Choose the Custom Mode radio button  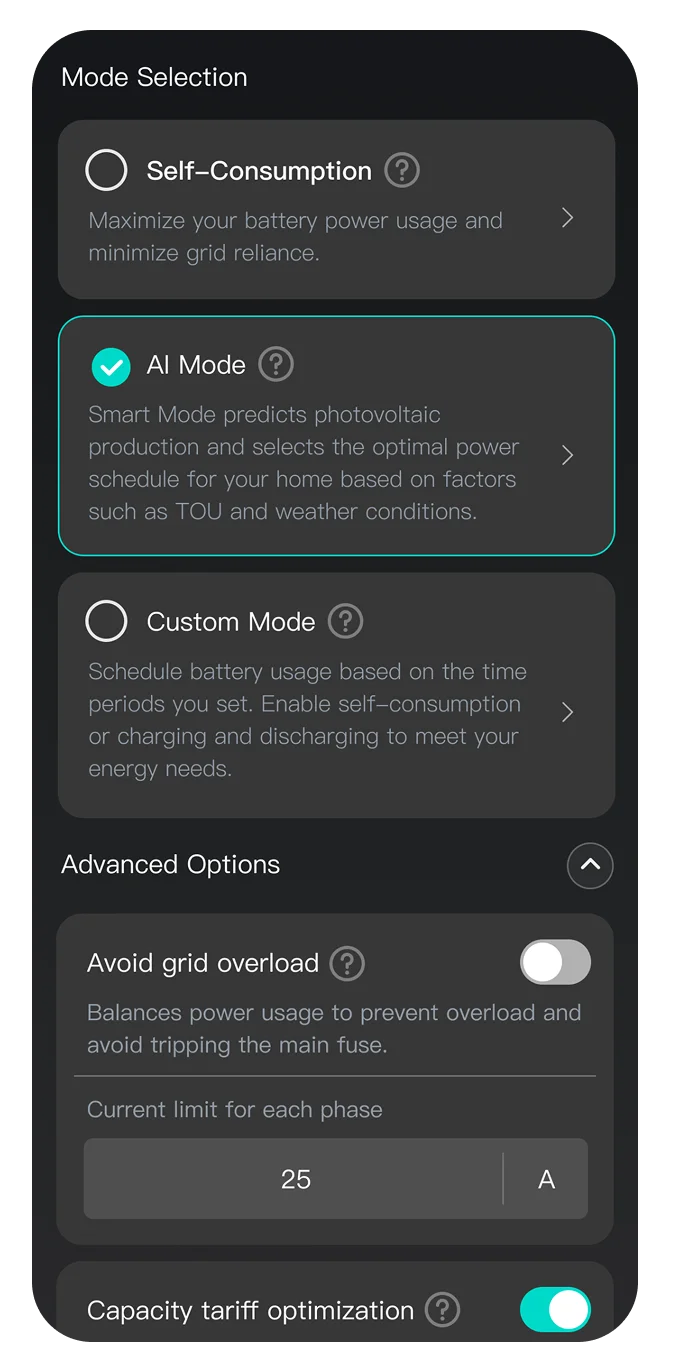107,621
